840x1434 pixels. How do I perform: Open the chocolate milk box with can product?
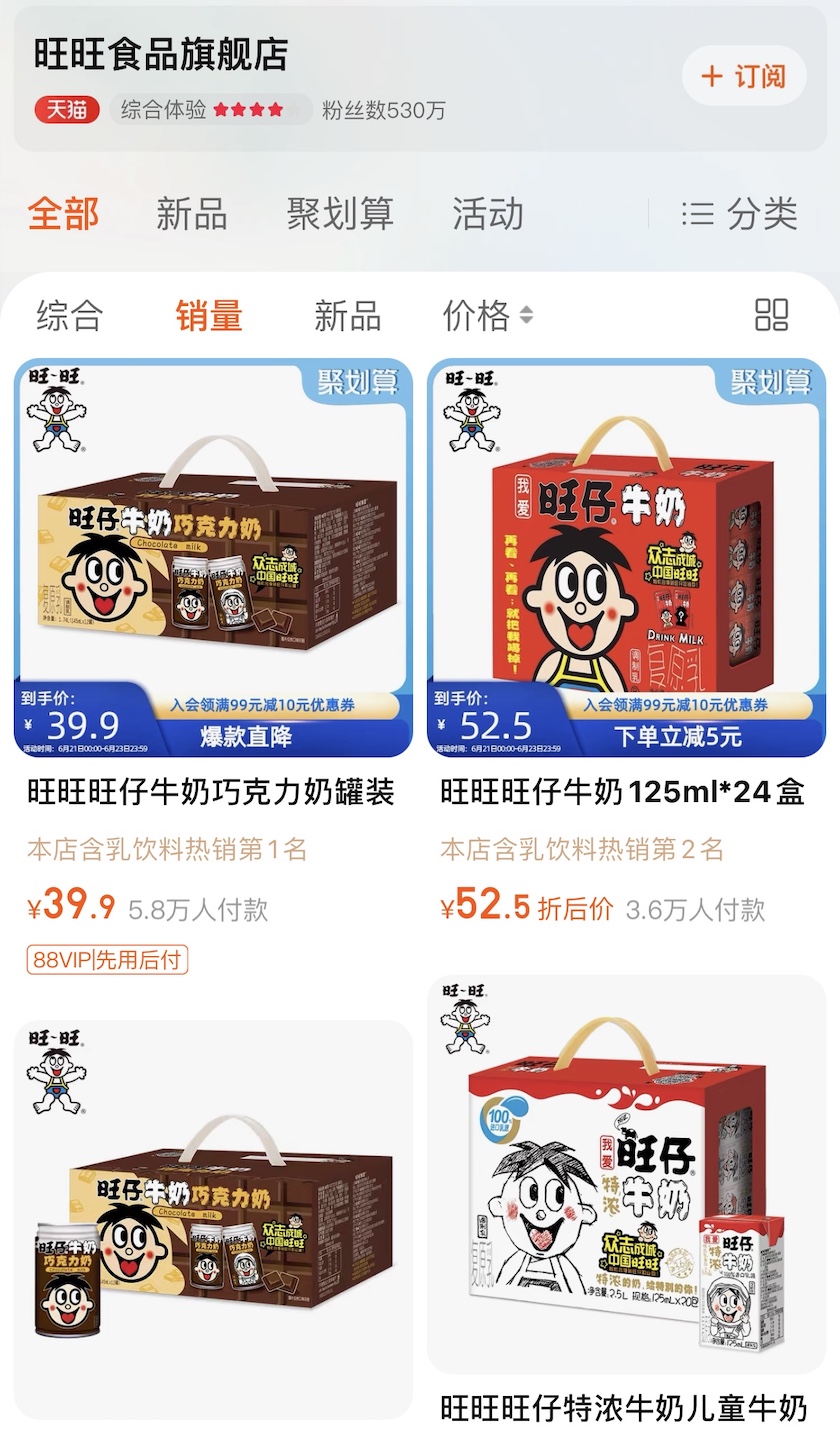pos(213,1220)
